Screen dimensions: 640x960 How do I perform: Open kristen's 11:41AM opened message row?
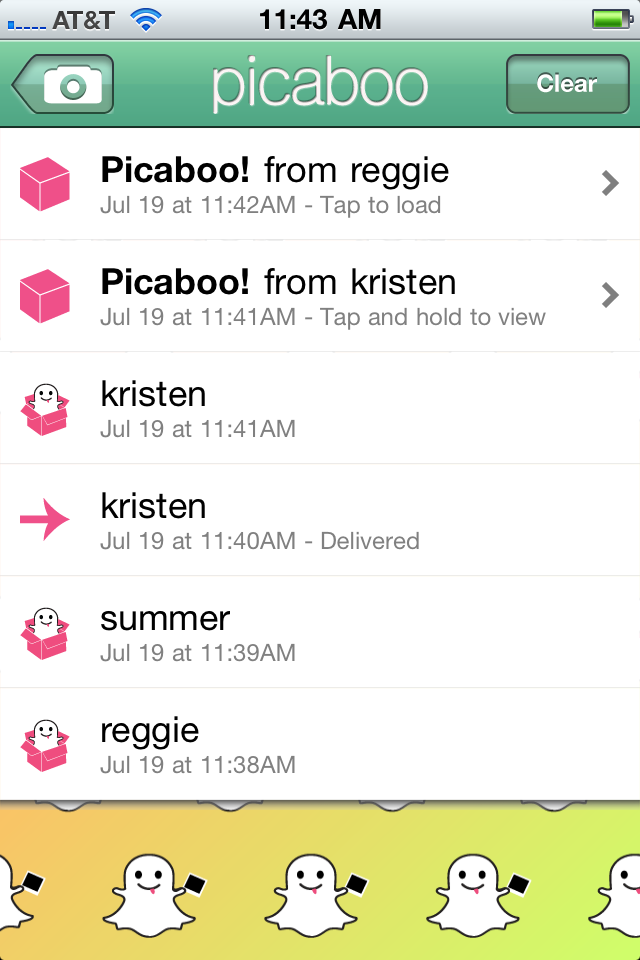(320, 408)
